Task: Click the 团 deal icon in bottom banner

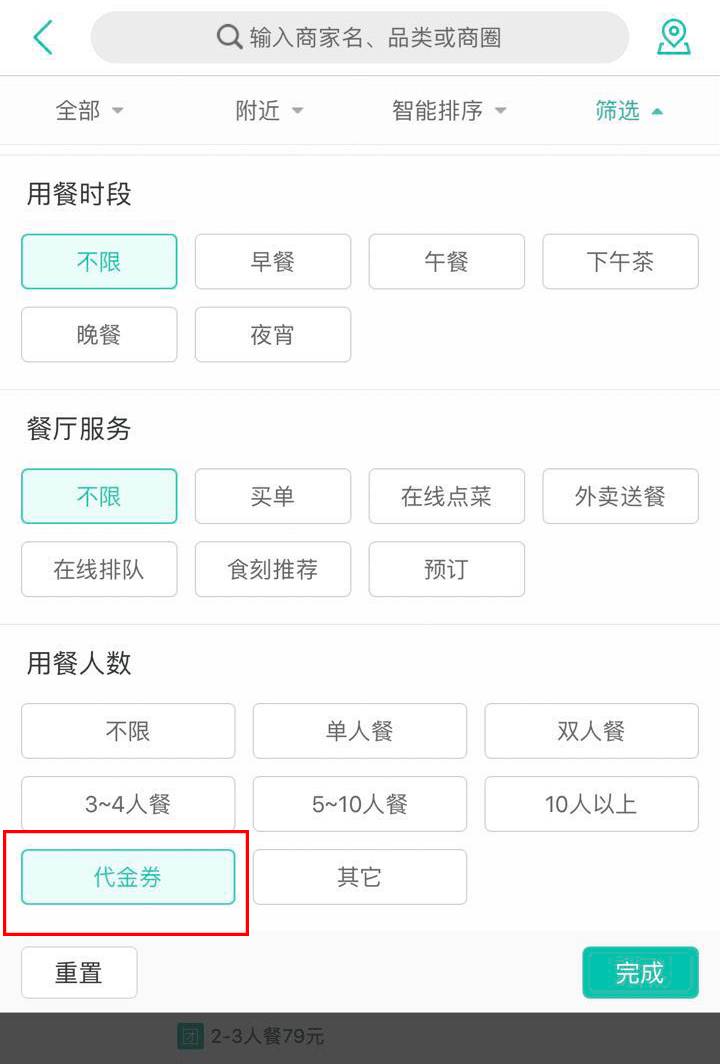Action: (190, 1036)
